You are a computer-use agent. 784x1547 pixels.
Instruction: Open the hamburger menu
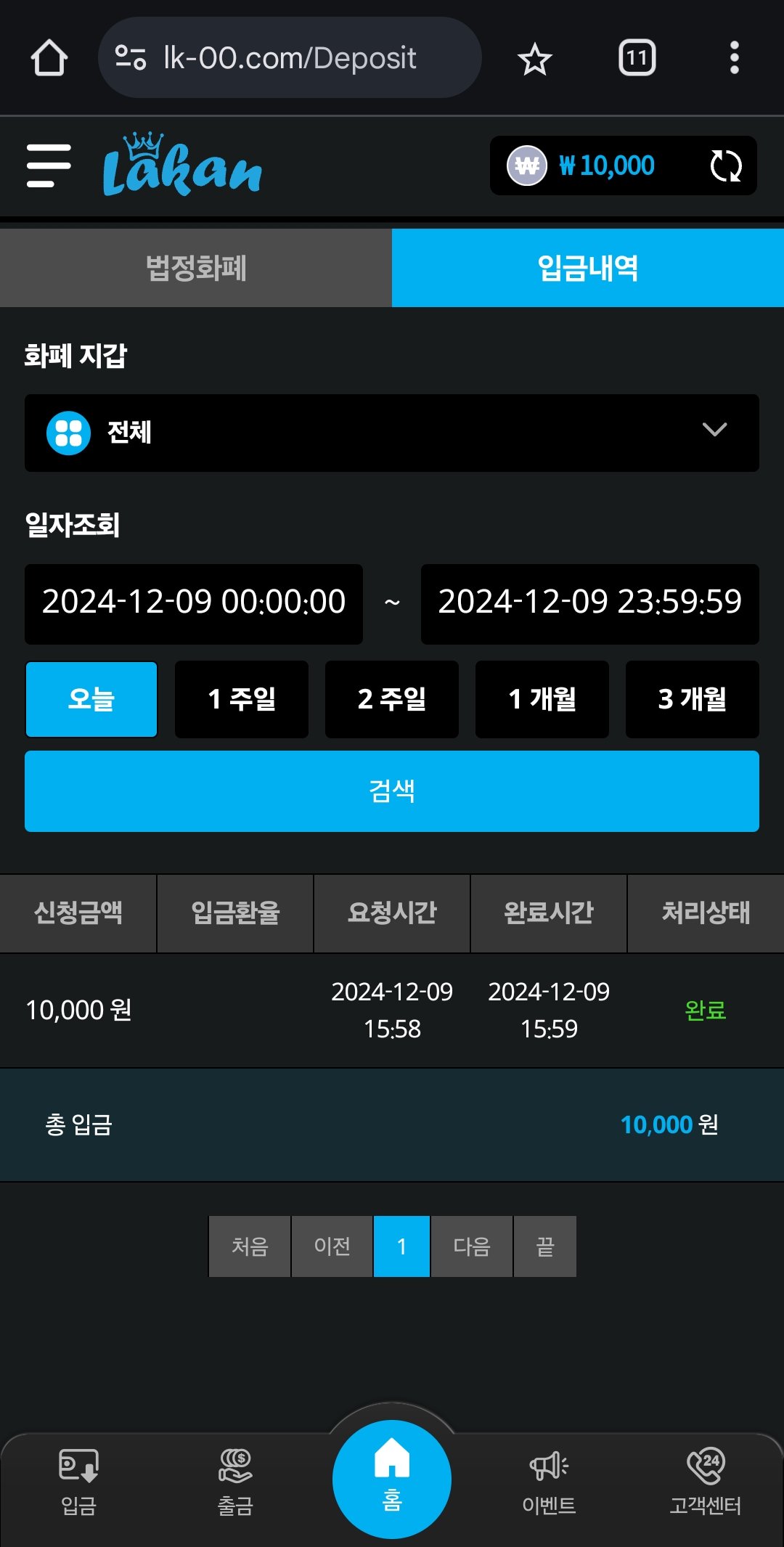click(x=49, y=166)
